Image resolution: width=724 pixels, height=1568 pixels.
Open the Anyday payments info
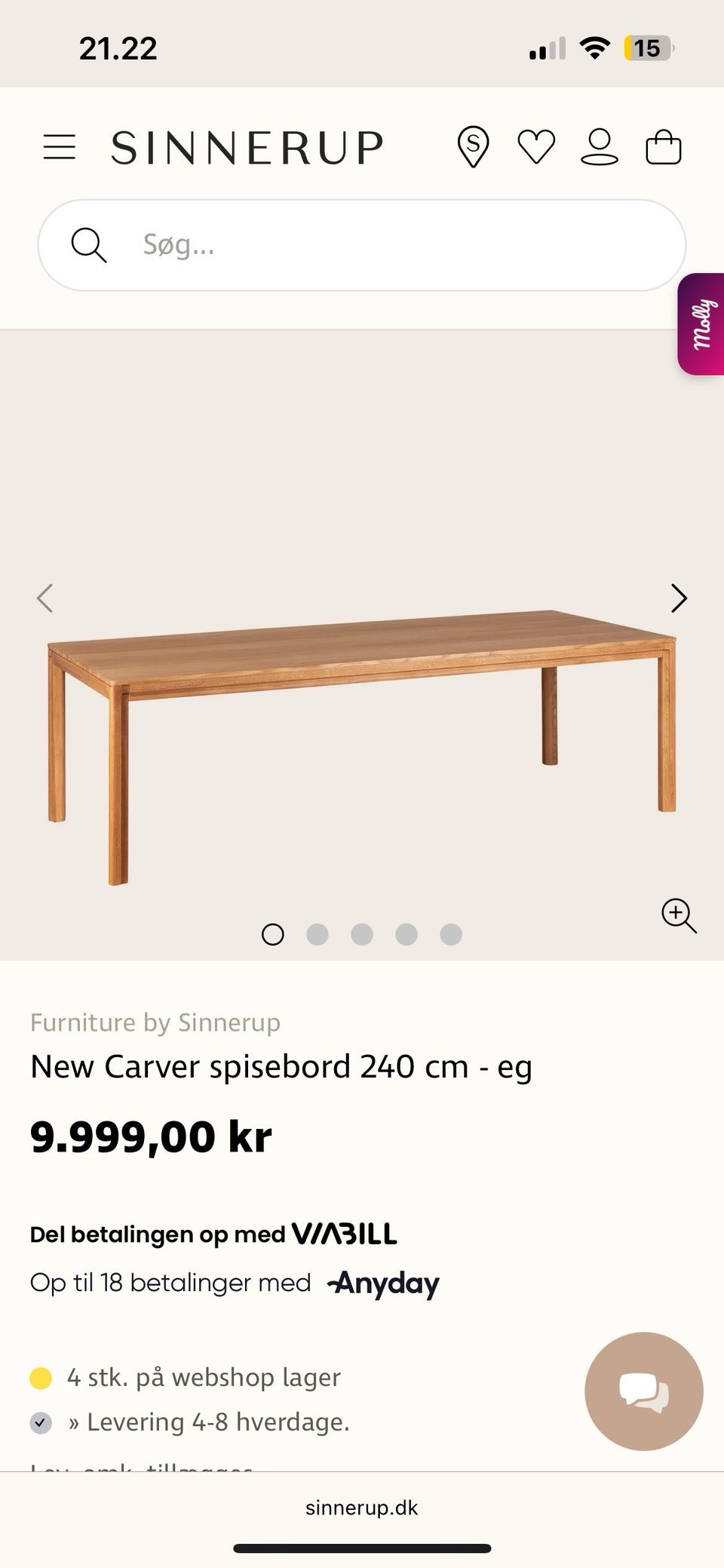coord(235,1283)
